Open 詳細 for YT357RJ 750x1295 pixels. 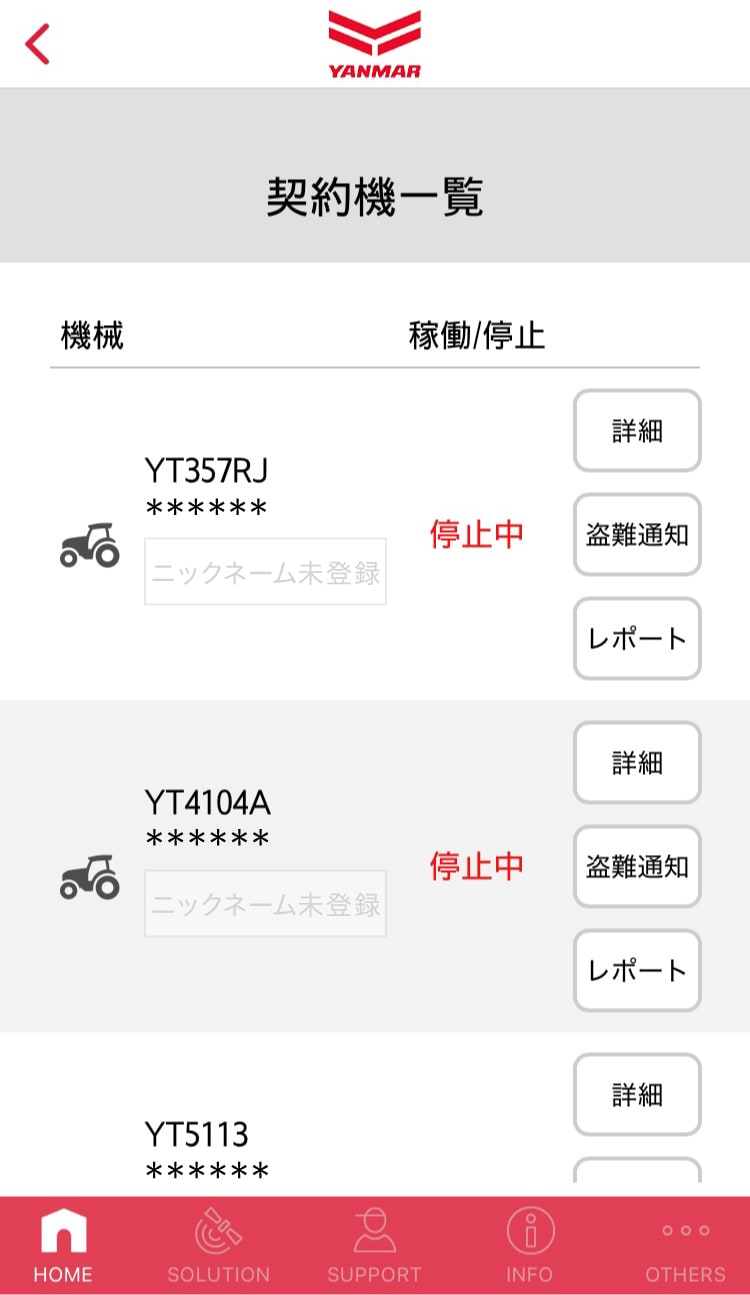(637, 431)
